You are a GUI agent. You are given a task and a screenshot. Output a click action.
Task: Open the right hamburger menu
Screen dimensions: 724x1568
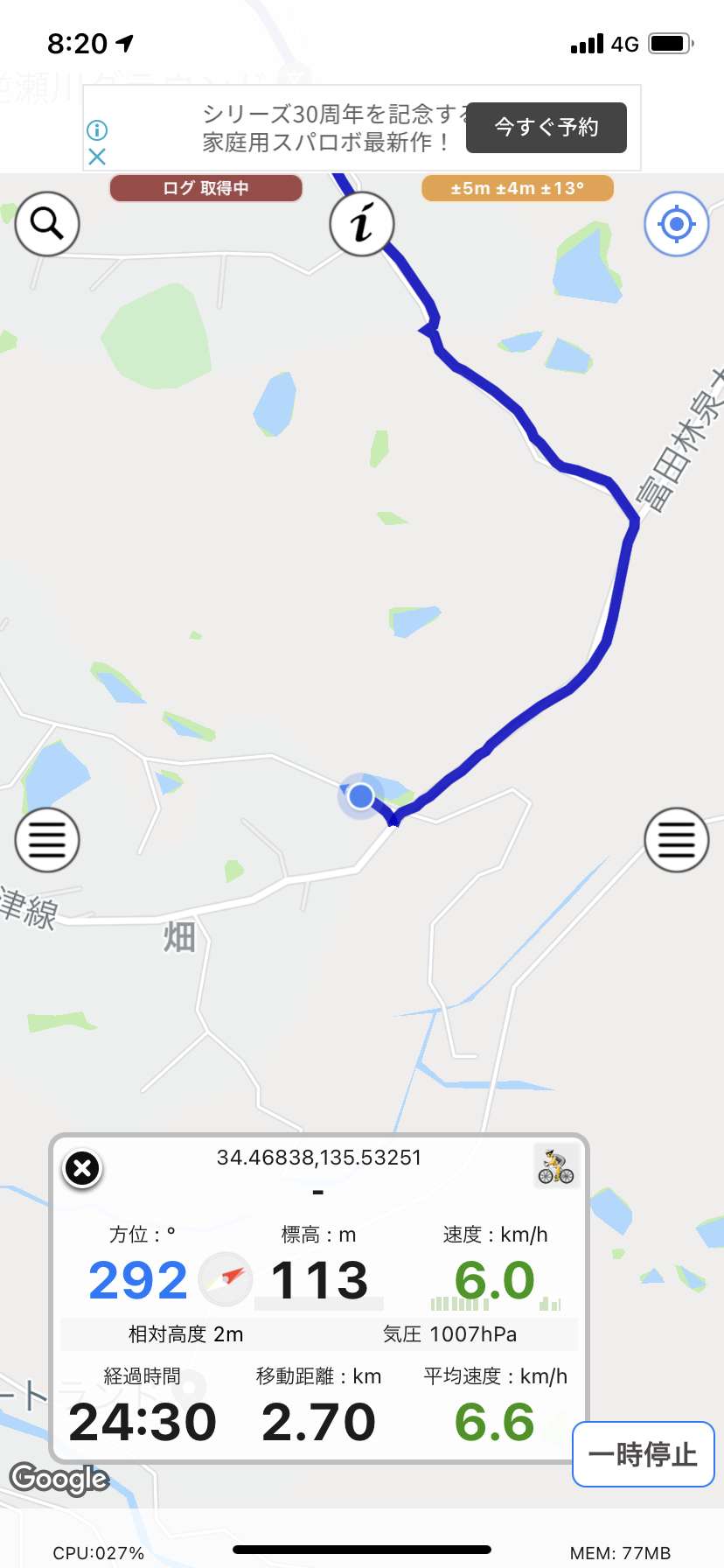(x=676, y=840)
